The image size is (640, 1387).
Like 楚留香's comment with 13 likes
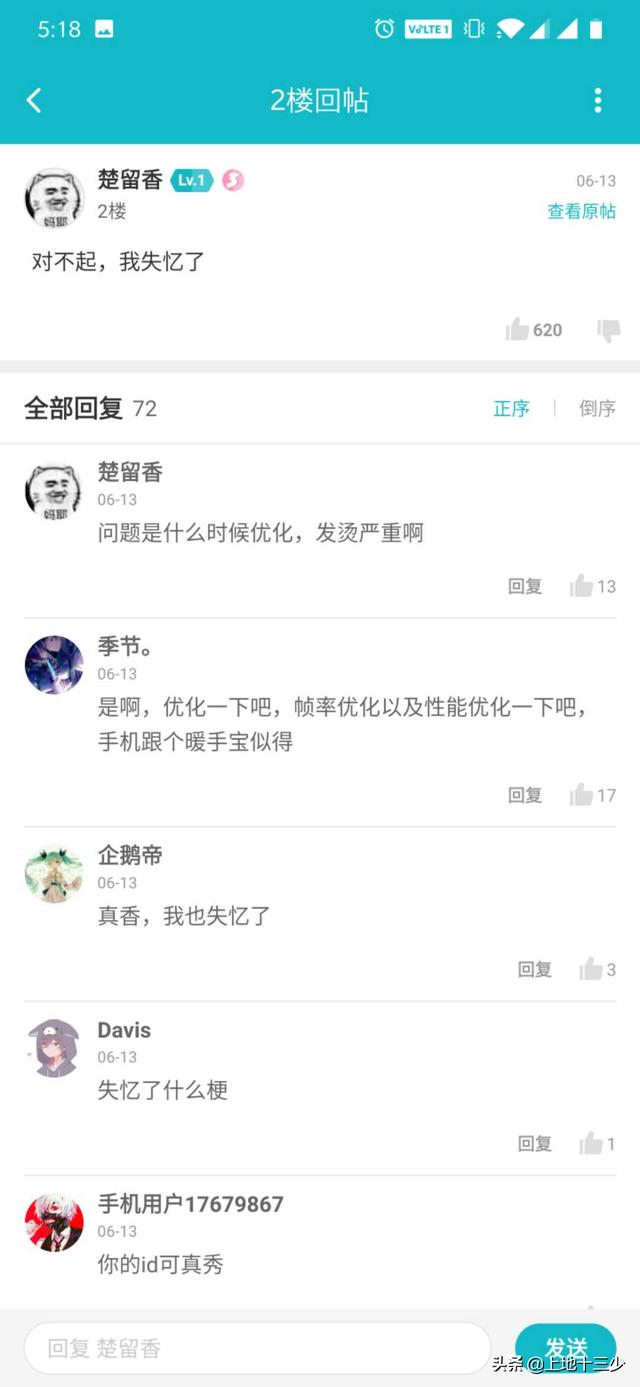click(x=592, y=586)
